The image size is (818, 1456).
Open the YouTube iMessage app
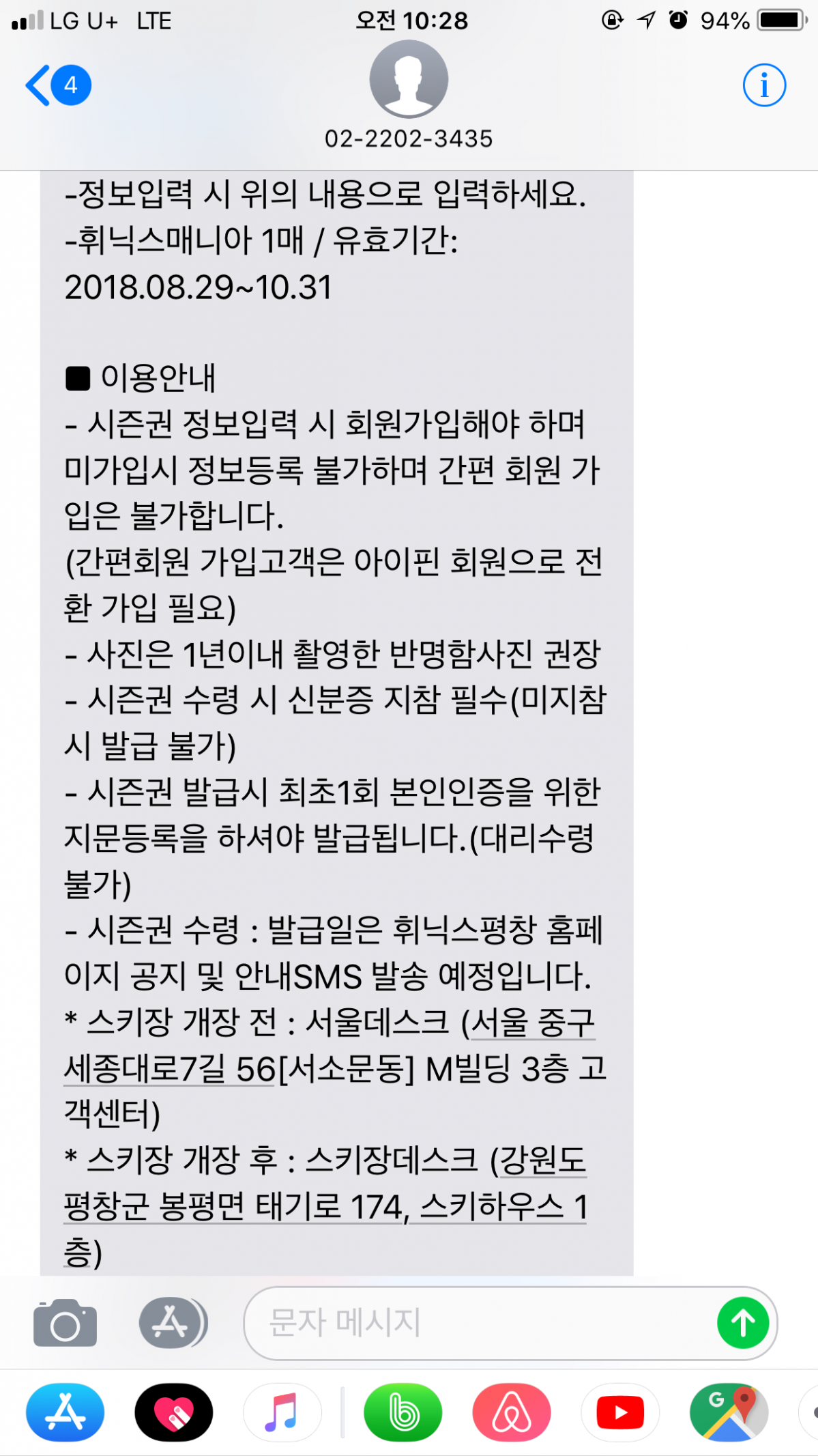[620, 1412]
